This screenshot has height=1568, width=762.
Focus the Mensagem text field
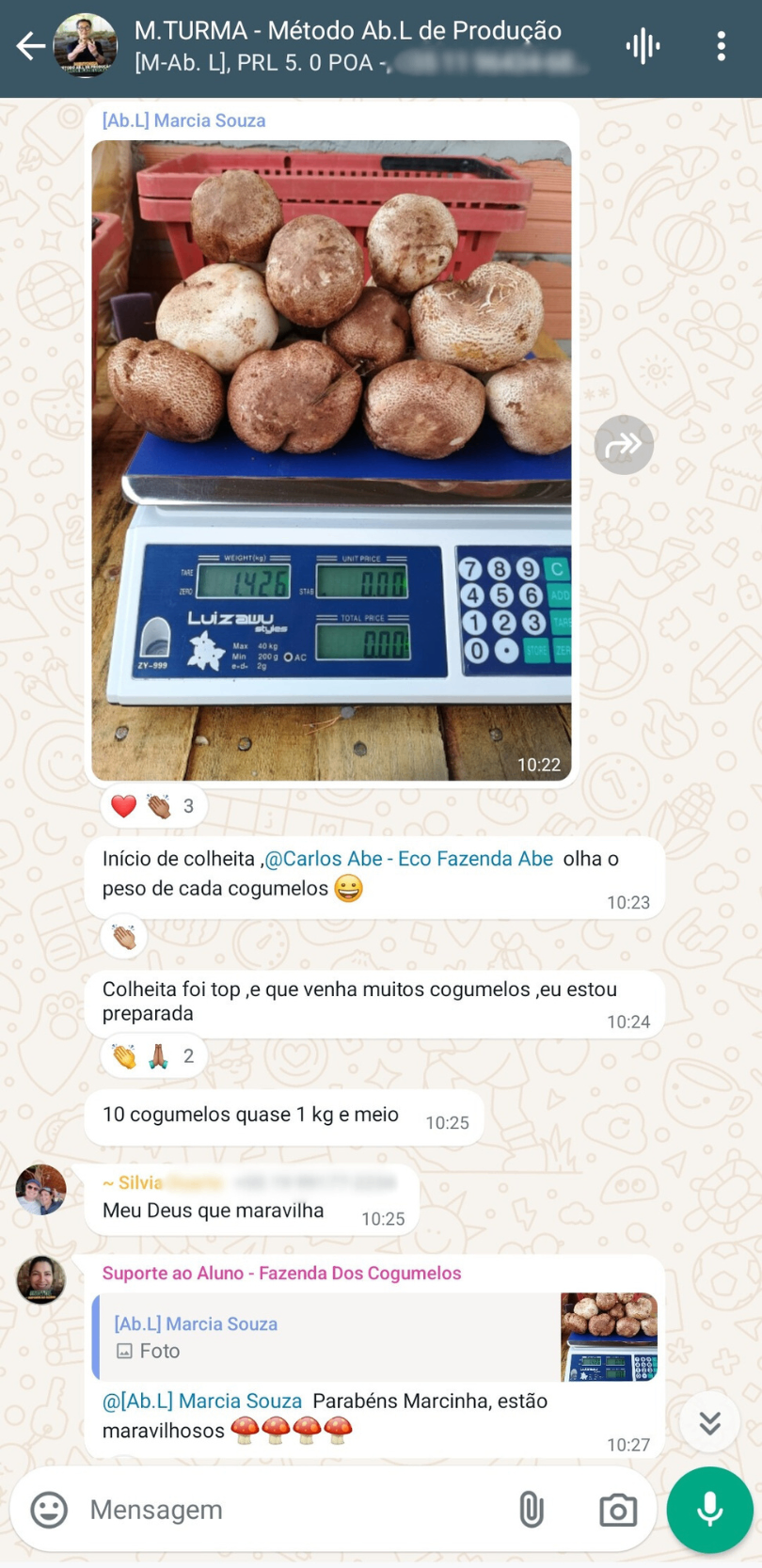click(x=282, y=1510)
